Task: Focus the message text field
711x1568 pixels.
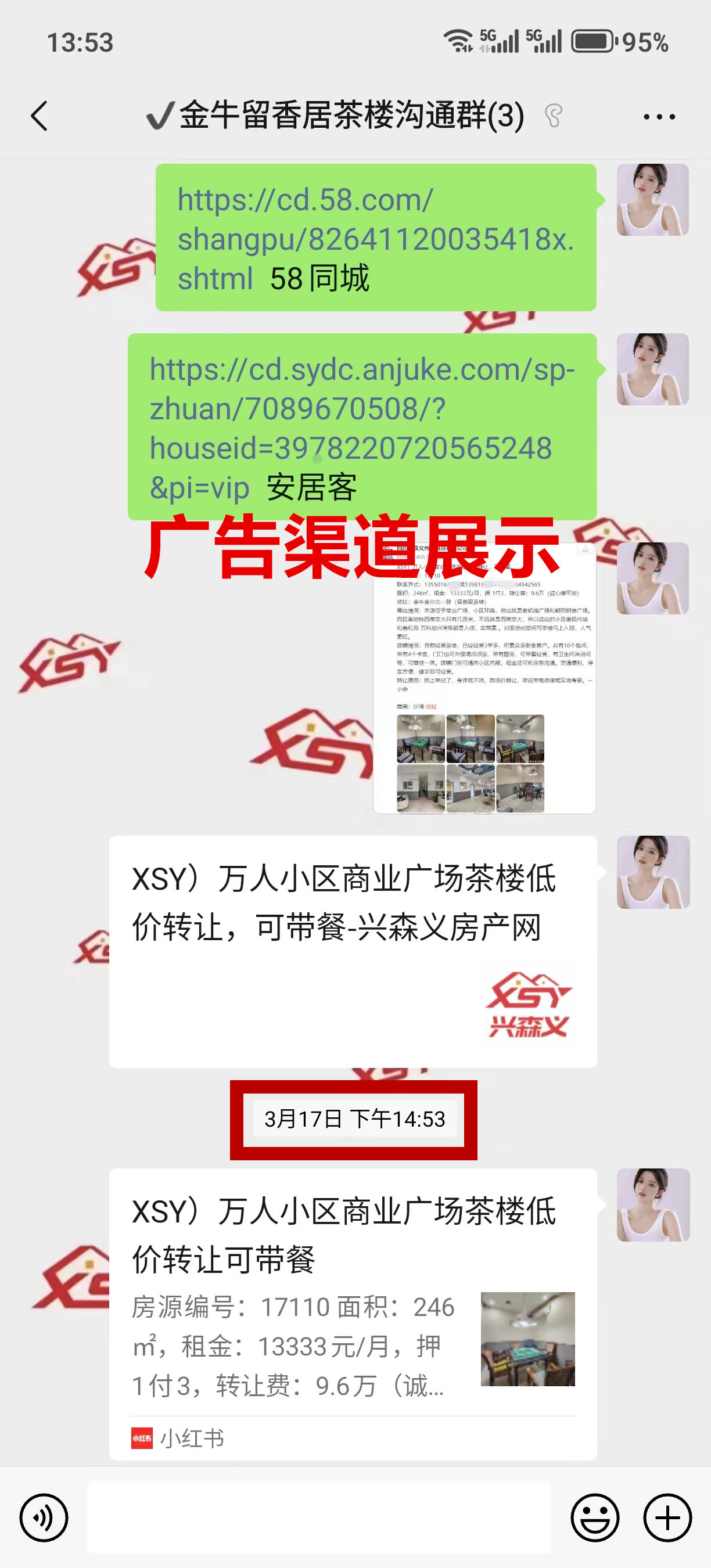Action: tap(318, 1517)
